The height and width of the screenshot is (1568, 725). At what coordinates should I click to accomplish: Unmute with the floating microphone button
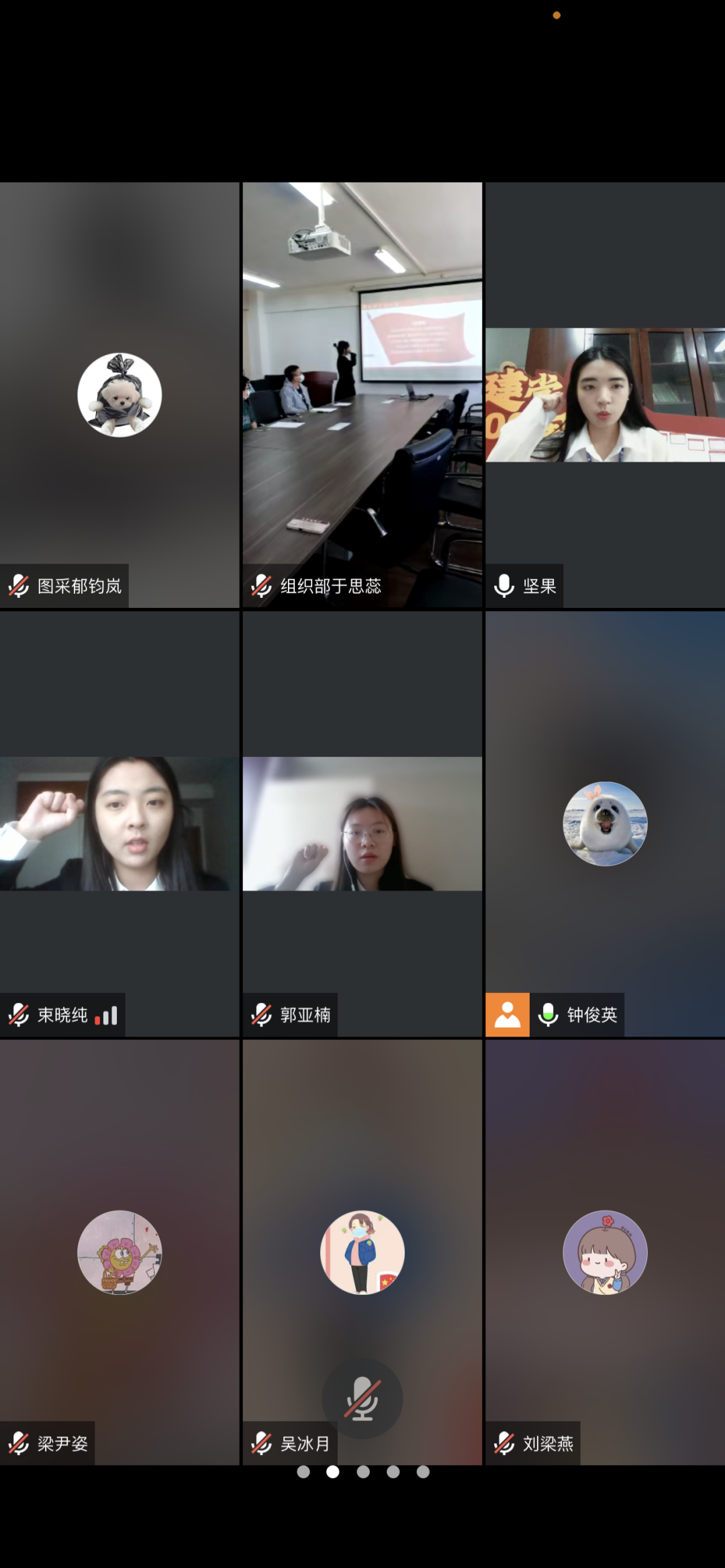tap(362, 1399)
